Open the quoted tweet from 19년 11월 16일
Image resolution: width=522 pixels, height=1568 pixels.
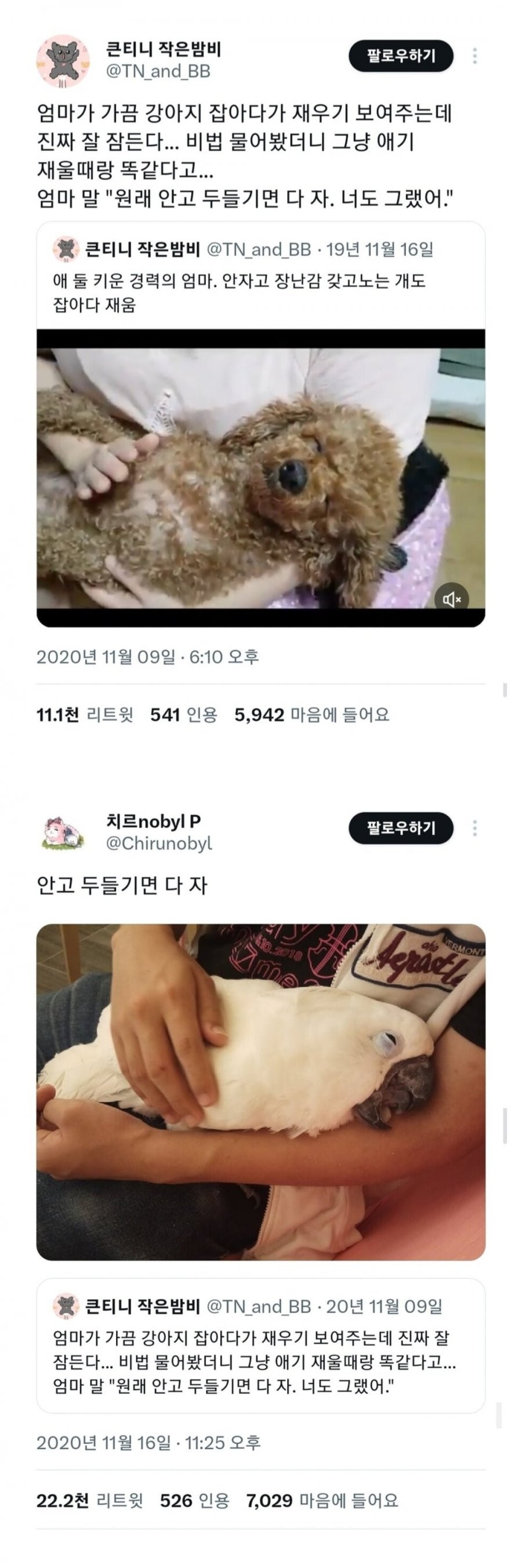click(x=260, y=277)
